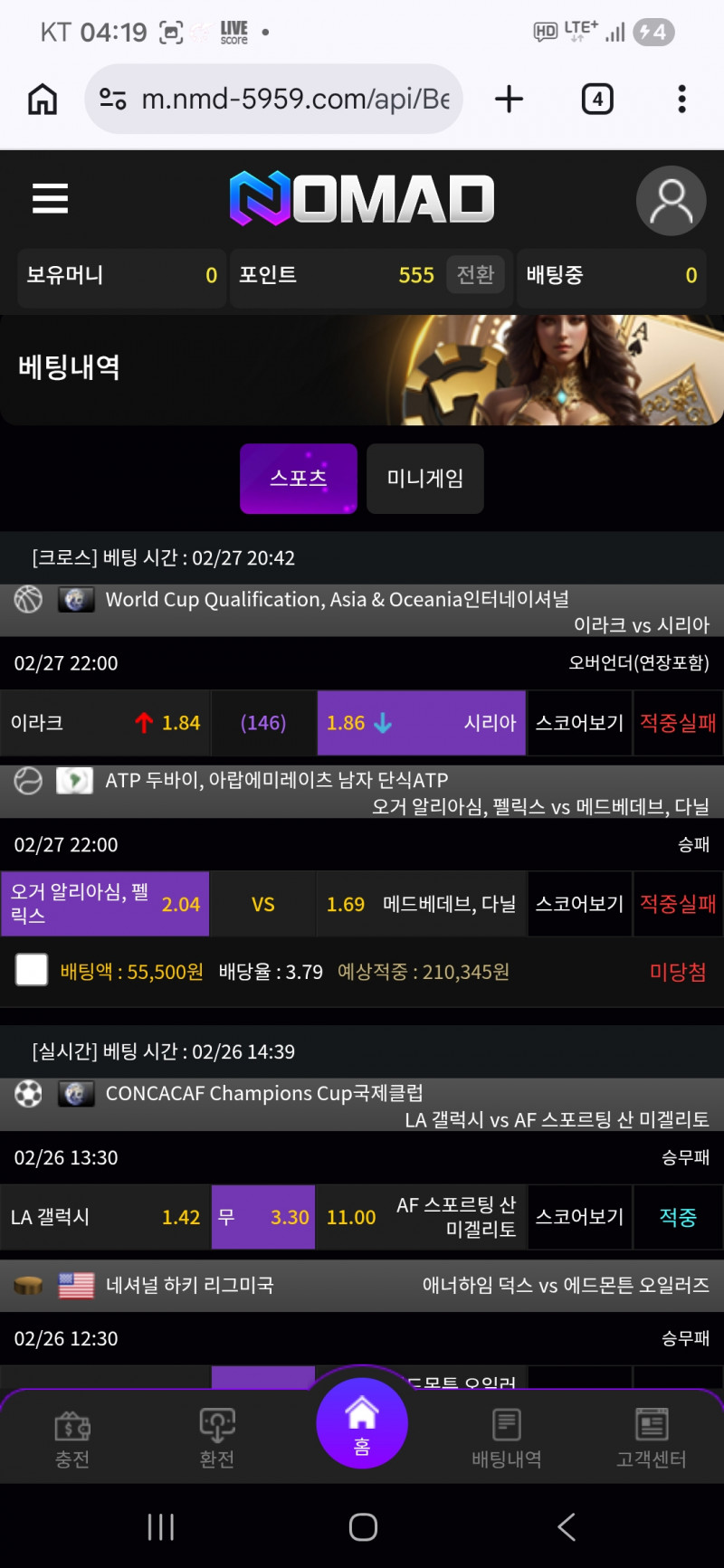This screenshot has height=1568, width=724.
Task: Open a new browser tab
Action: tap(510, 99)
